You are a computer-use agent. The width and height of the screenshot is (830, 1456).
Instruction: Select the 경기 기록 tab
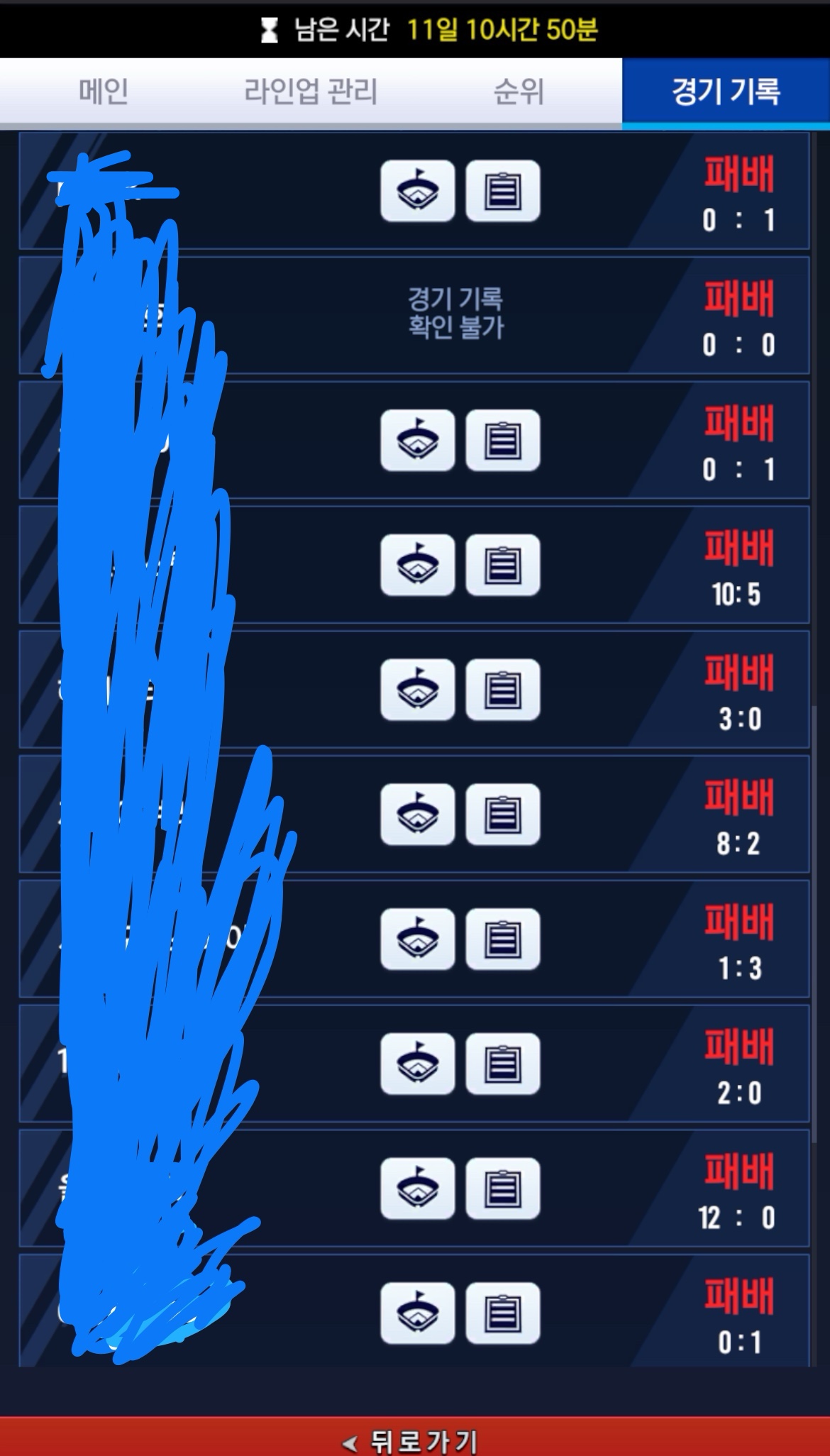726,92
